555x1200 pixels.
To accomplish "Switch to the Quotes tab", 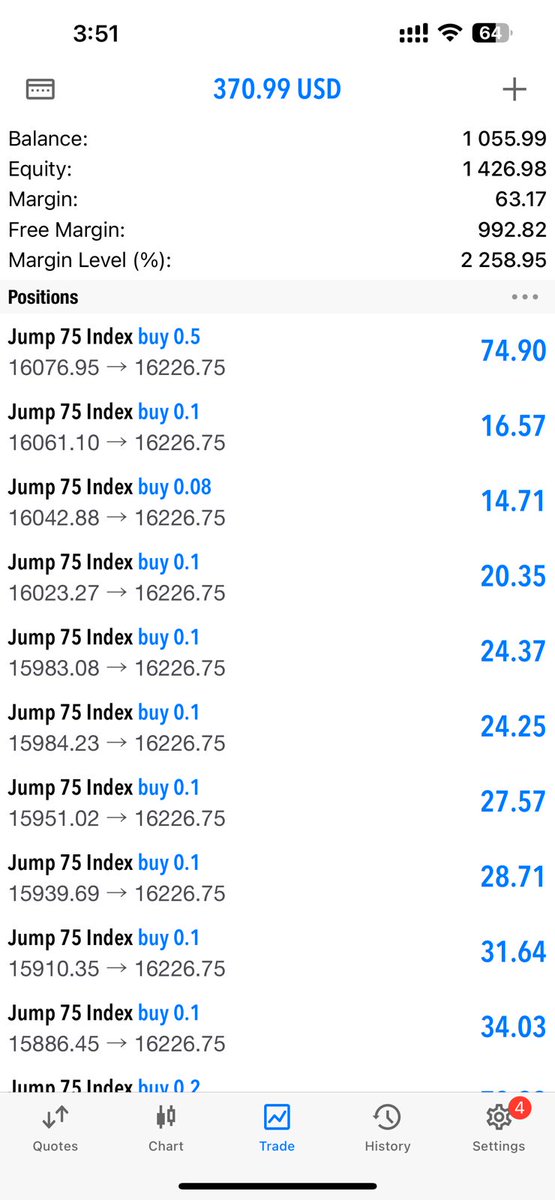I will click(x=55, y=1128).
